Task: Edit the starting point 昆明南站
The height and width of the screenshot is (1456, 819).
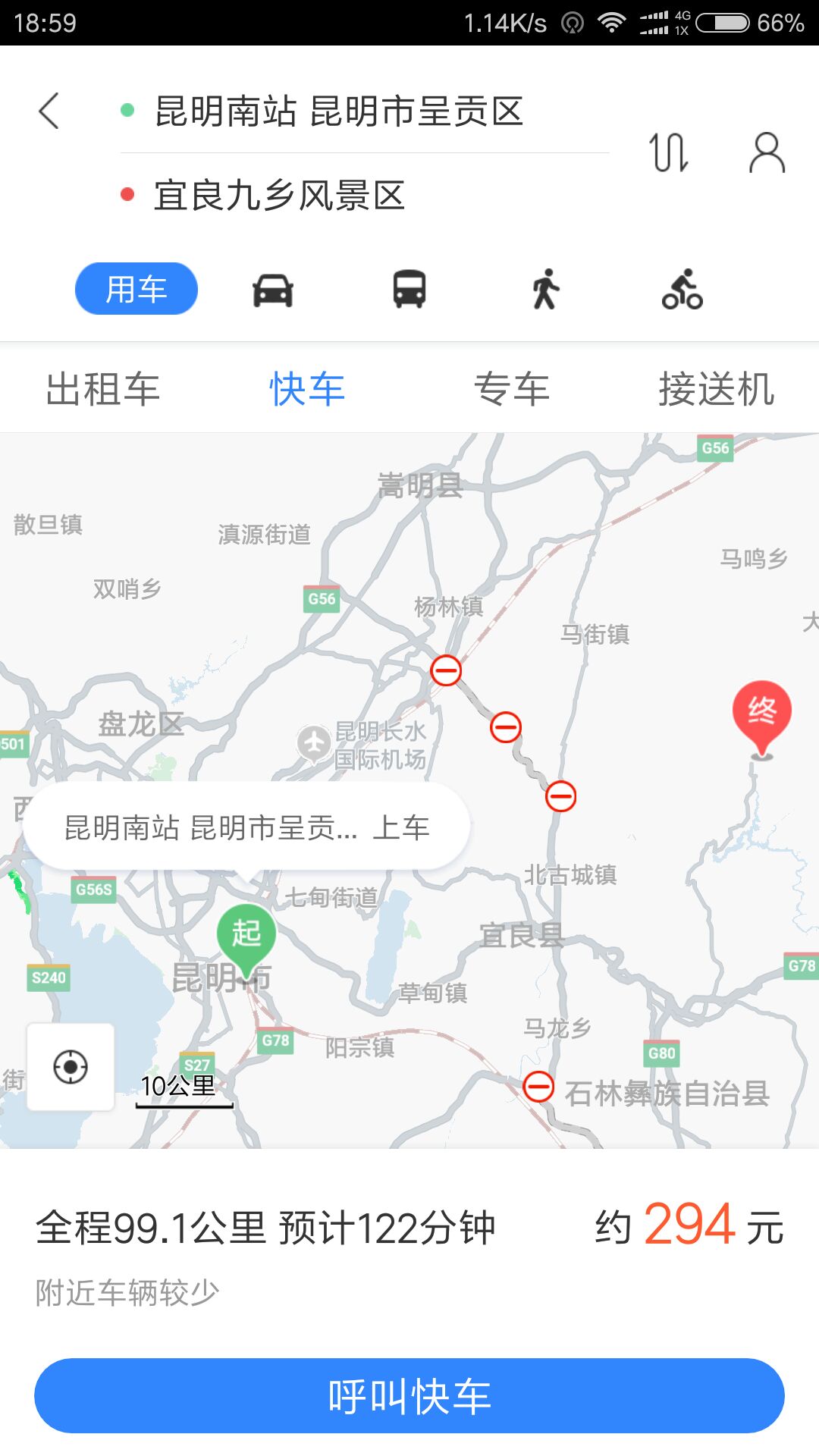Action: (x=338, y=111)
